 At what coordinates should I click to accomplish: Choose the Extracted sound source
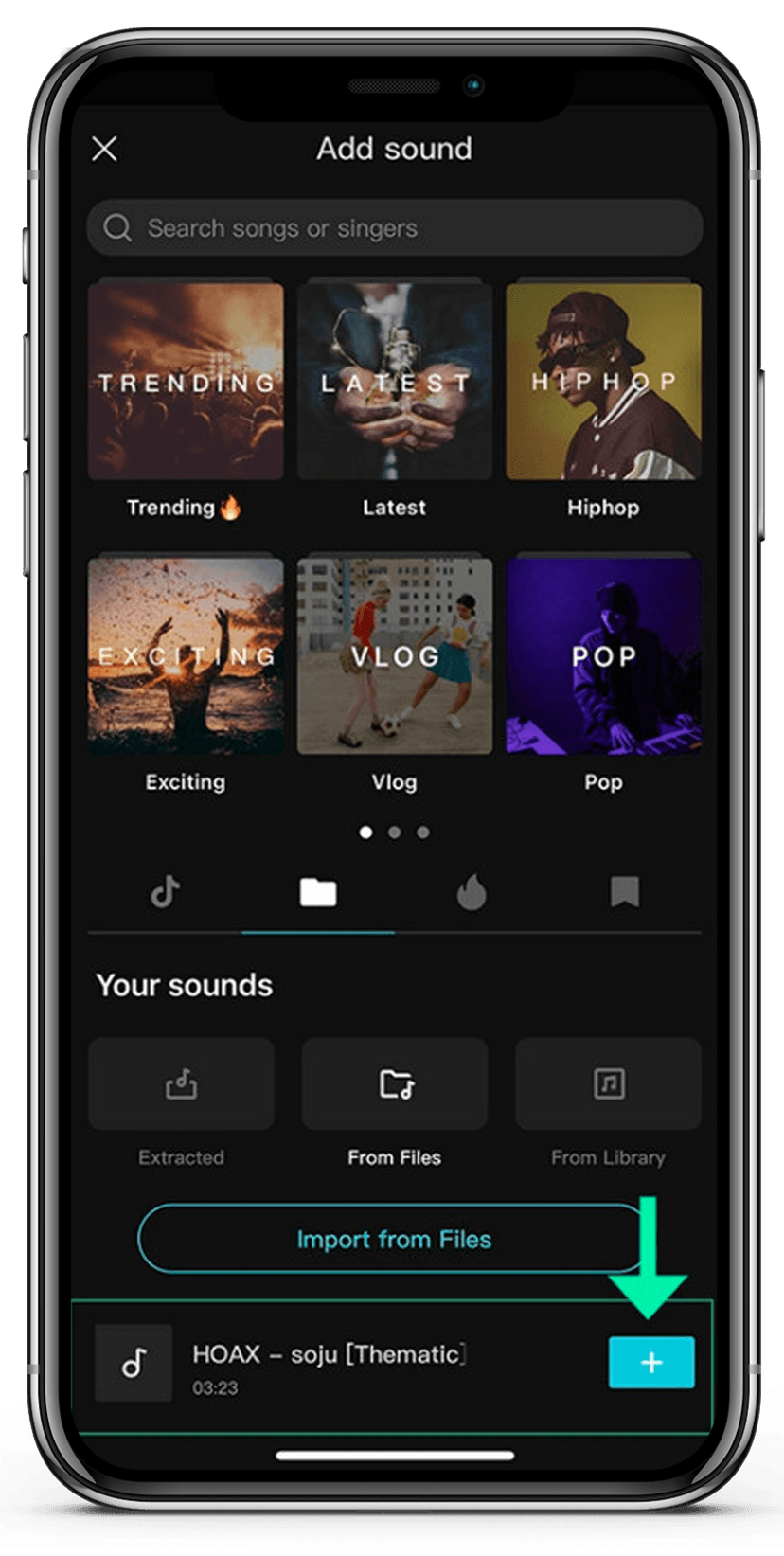[182, 1084]
